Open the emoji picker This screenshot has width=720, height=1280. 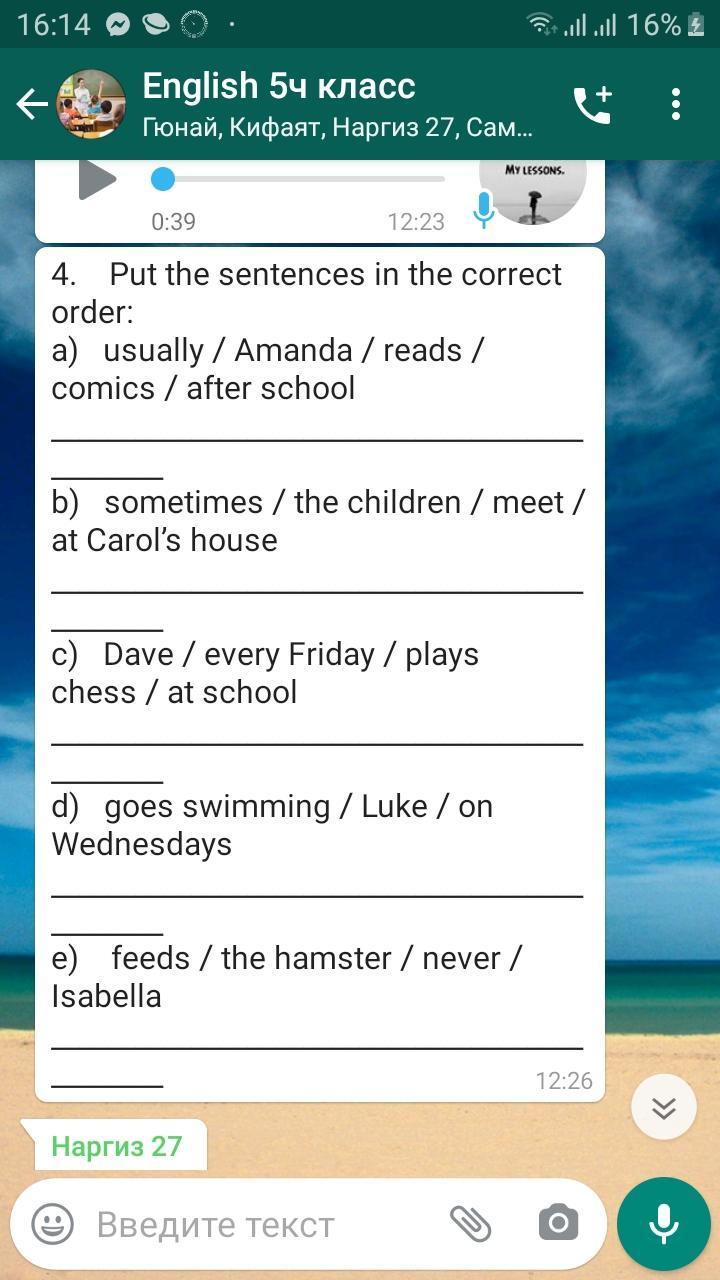coord(52,1224)
